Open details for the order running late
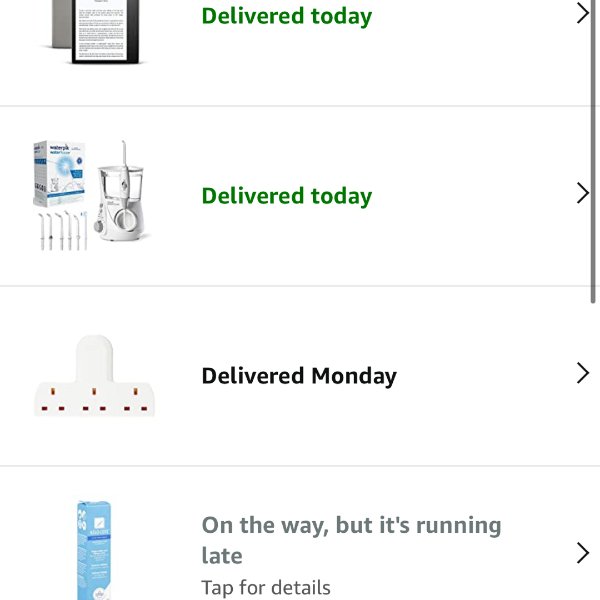600x600 pixels. [x=351, y=554]
